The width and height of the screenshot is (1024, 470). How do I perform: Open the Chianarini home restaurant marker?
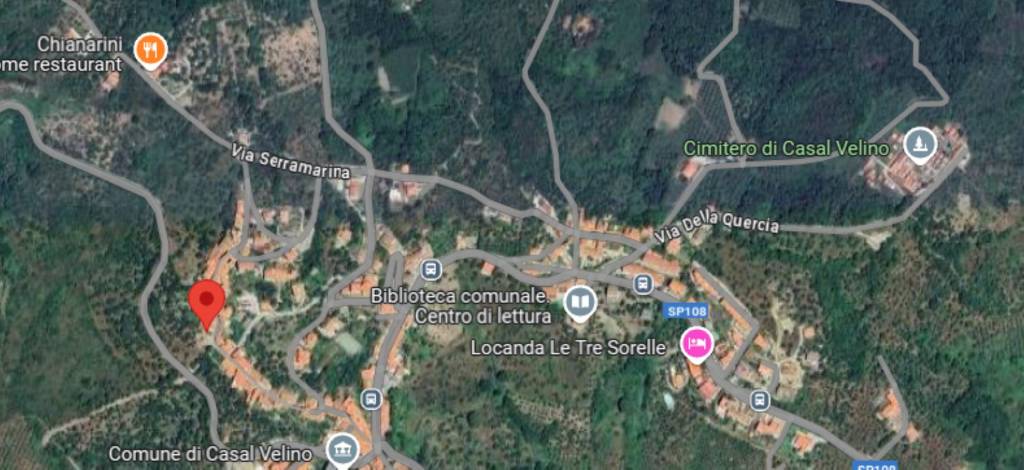(x=150, y=48)
